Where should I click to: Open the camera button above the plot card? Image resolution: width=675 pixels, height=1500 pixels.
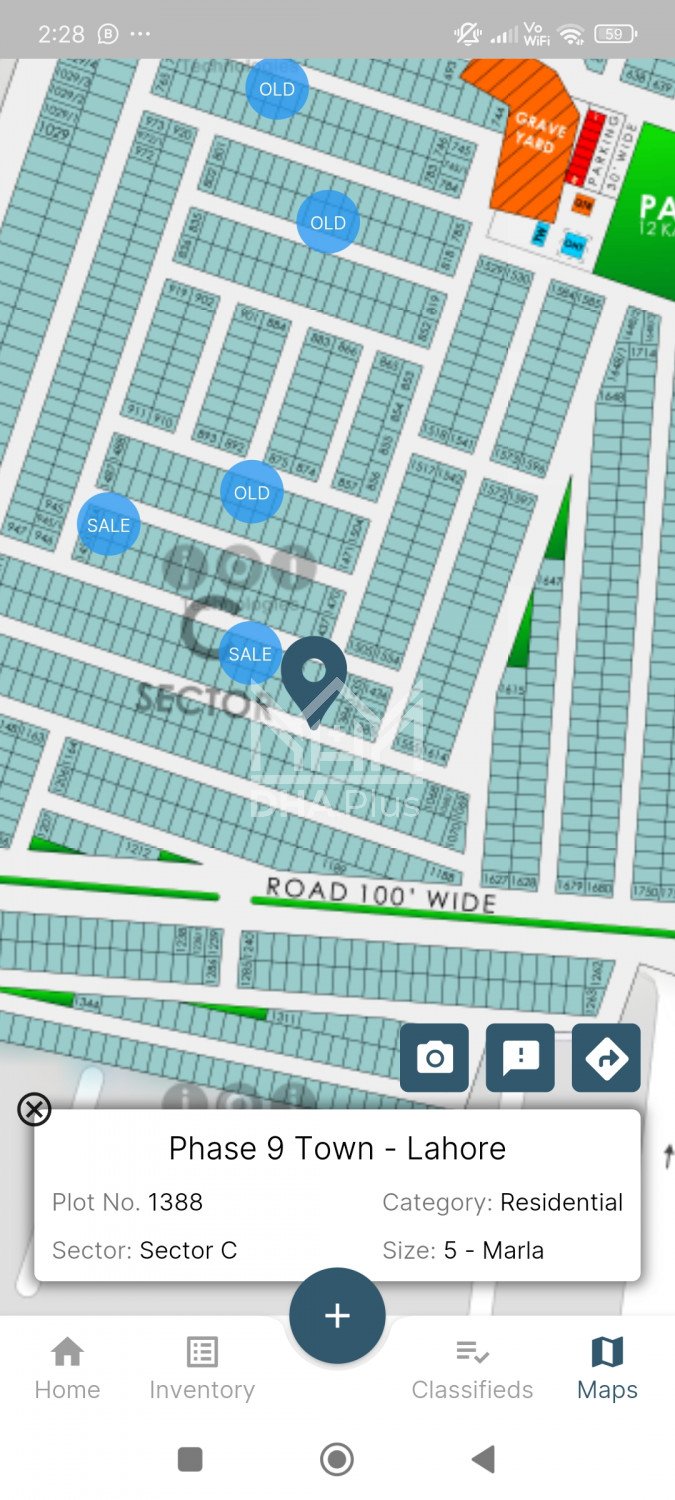tap(434, 1058)
